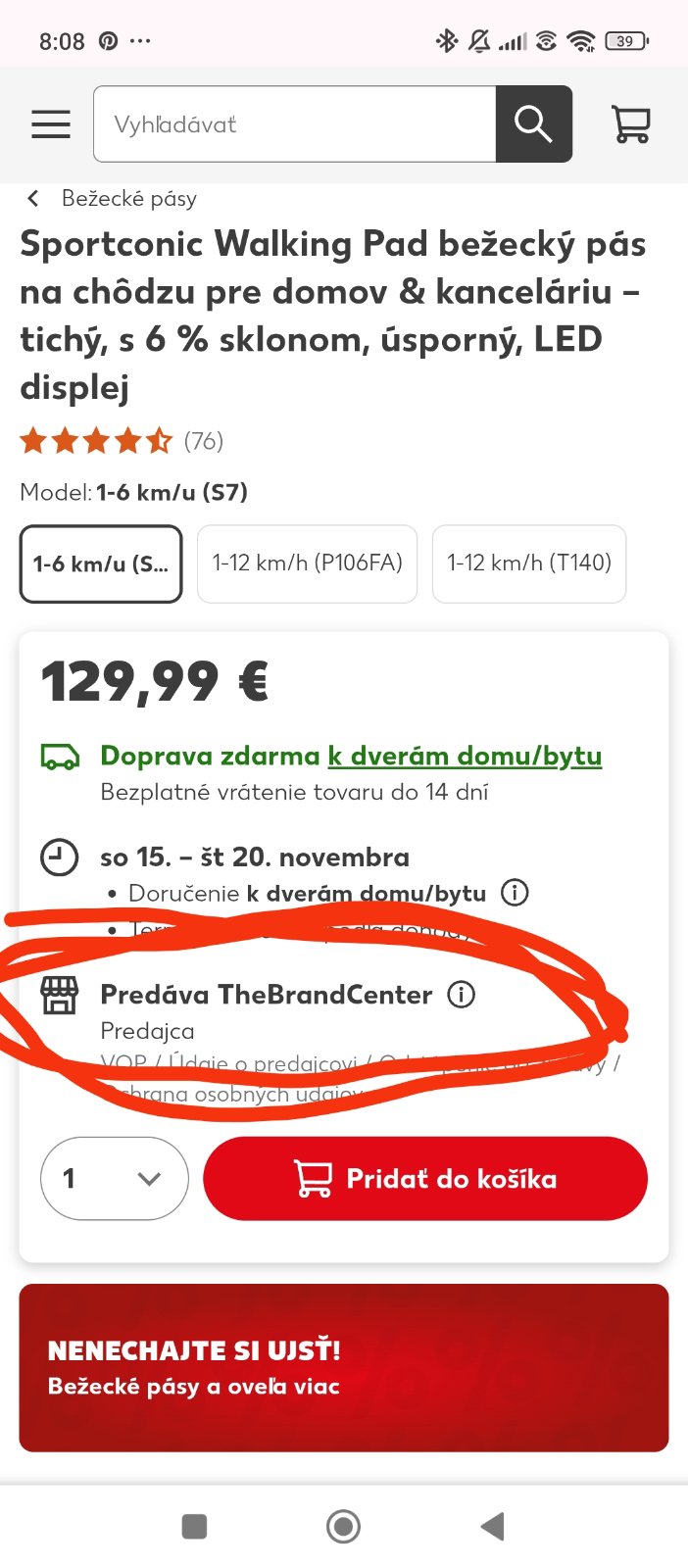Open the k dverám domu/bytu delivery link
This screenshot has width=688, height=1568.
[465, 756]
